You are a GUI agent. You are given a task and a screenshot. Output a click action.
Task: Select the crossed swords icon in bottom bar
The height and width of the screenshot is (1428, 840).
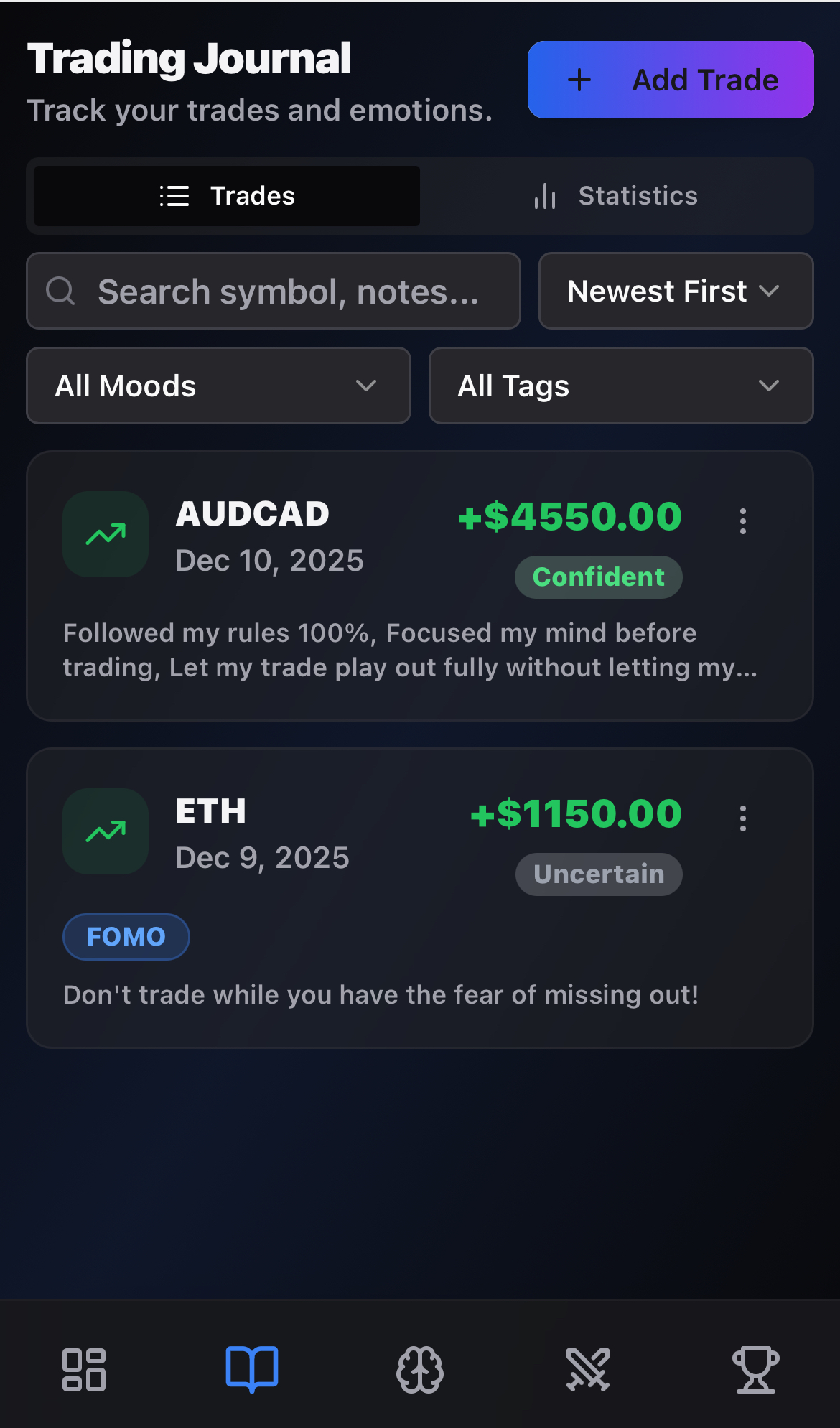[x=588, y=1368]
